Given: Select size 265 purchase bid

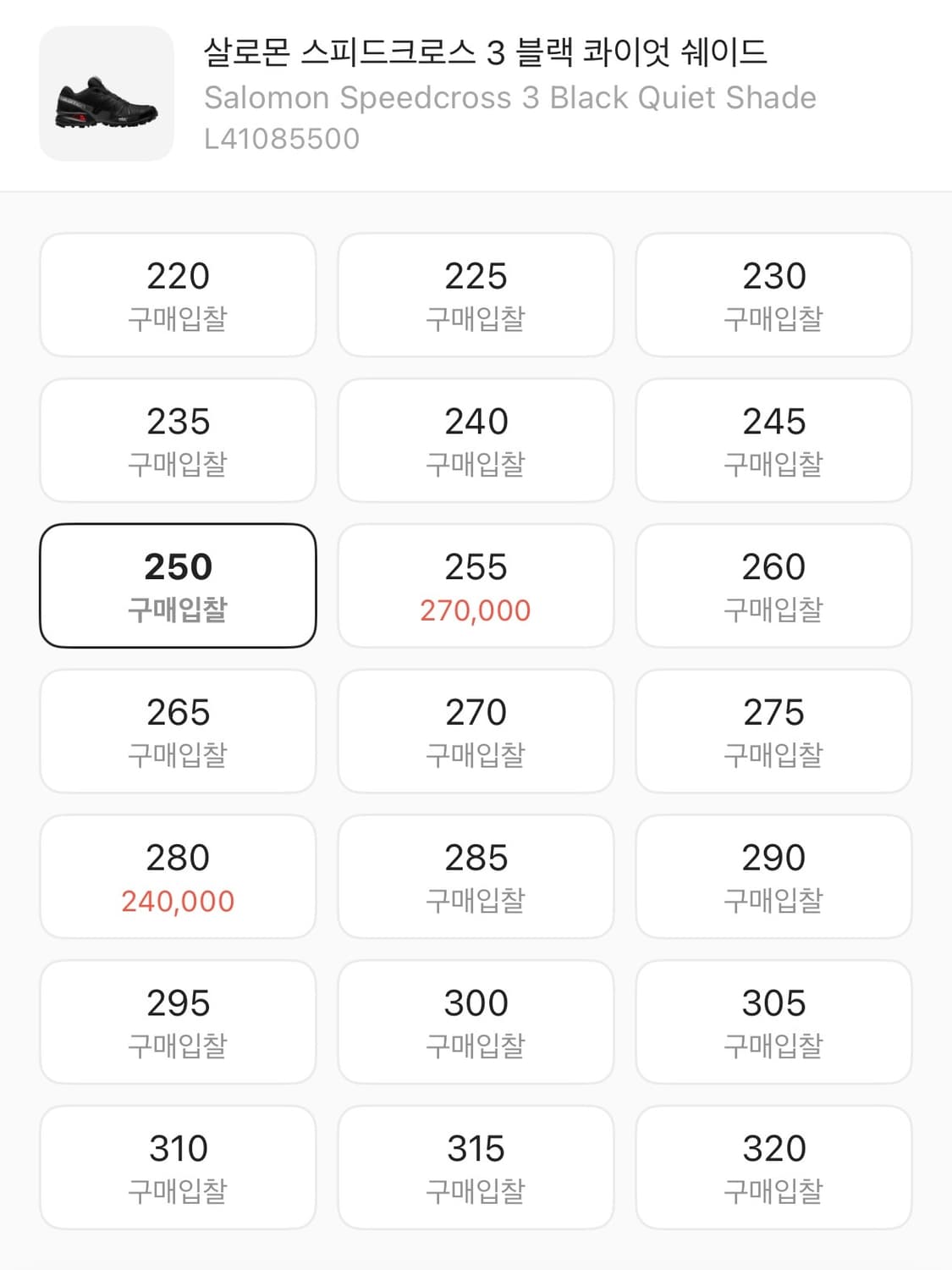Looking at the screenshot, I should (x=177, y=732).
